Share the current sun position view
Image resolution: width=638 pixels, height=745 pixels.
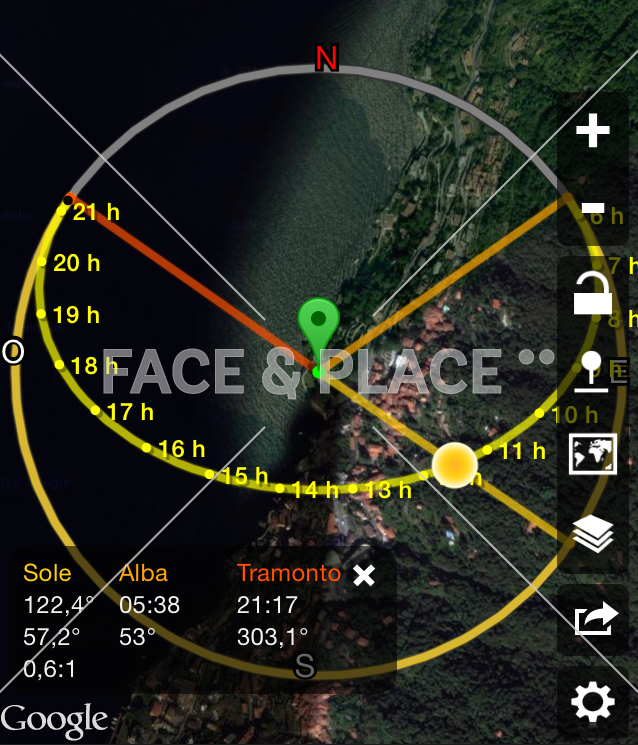(592, 620)
